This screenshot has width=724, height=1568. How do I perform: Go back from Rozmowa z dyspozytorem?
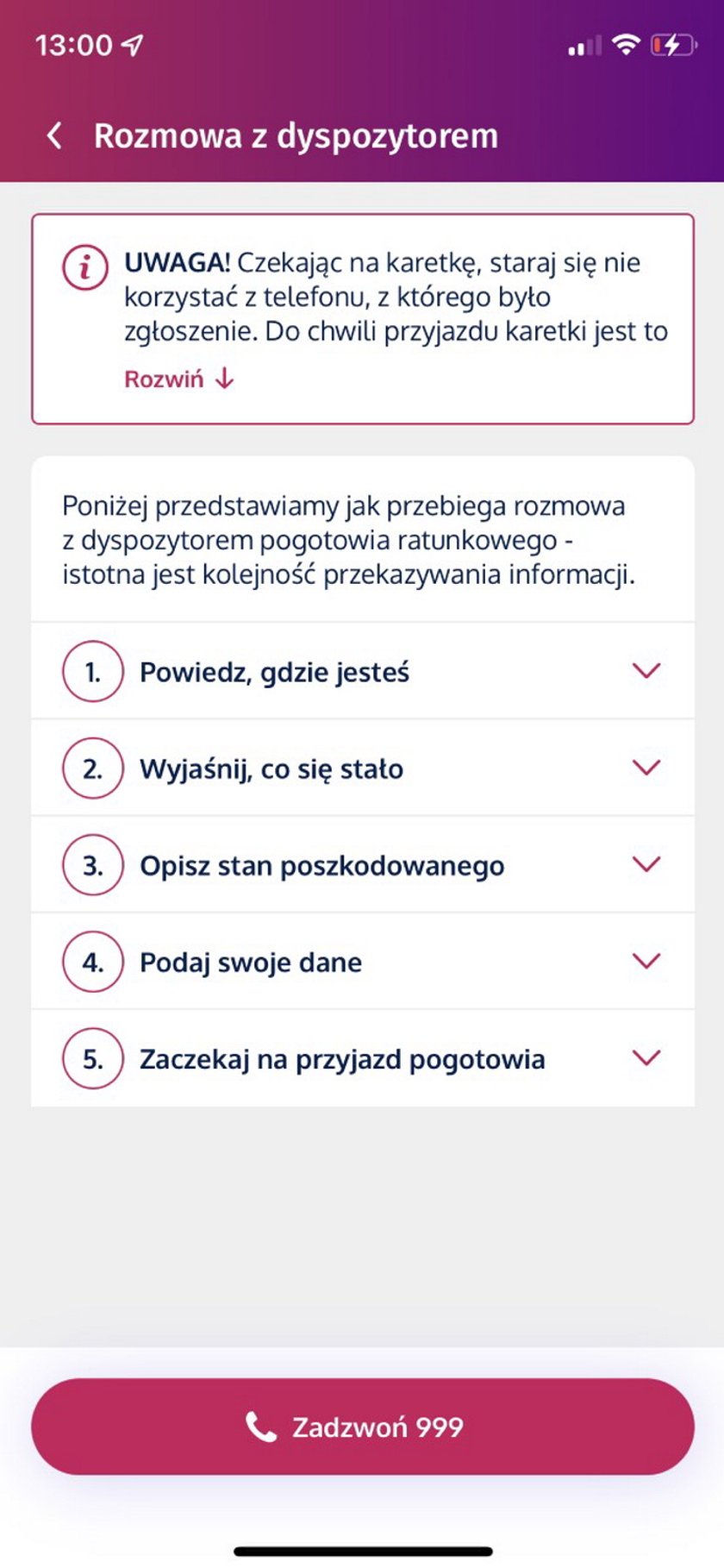54,135
